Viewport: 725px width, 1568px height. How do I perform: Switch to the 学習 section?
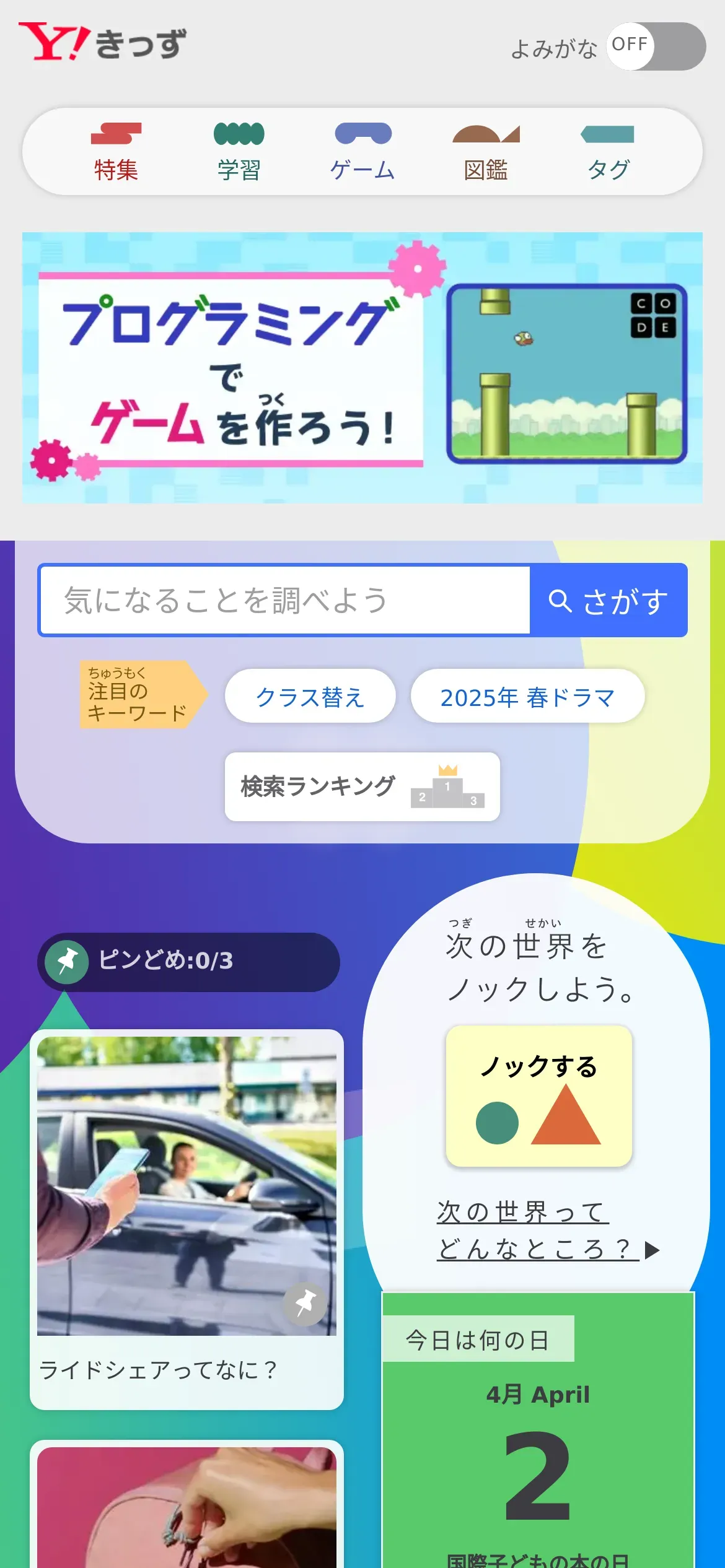point(239,152)
